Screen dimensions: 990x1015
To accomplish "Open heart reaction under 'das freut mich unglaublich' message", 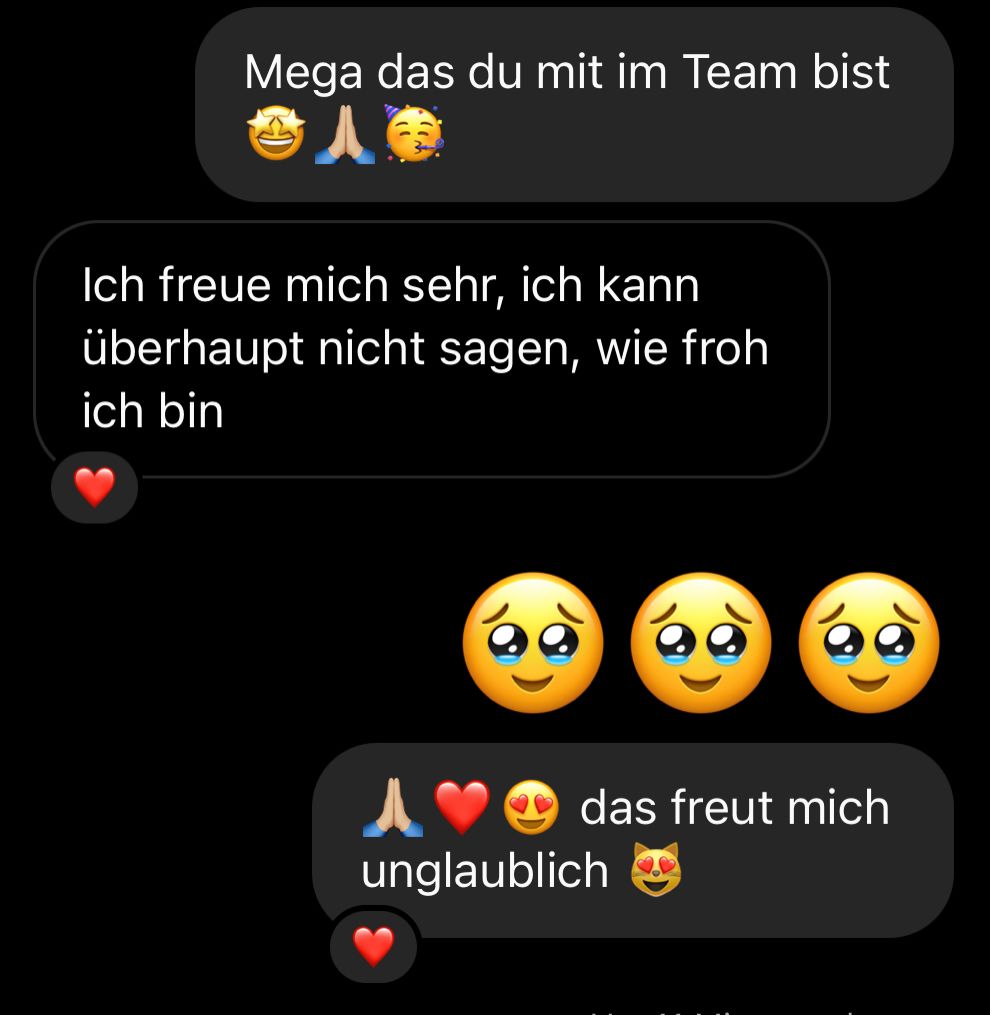I will (374, 946).
